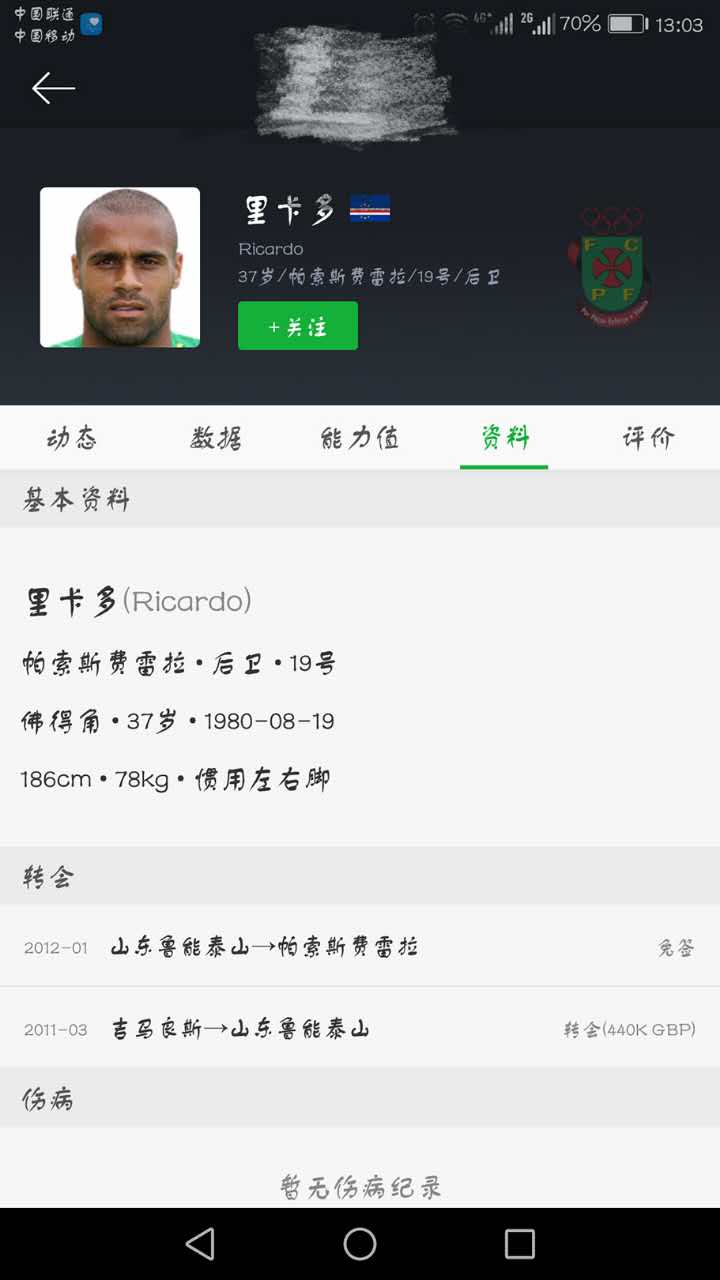Open the FC Pacos de Ferreira club crest
The width and height of the screenshot is (720, 1280).
pyautogui.click(x=614, y=265)
